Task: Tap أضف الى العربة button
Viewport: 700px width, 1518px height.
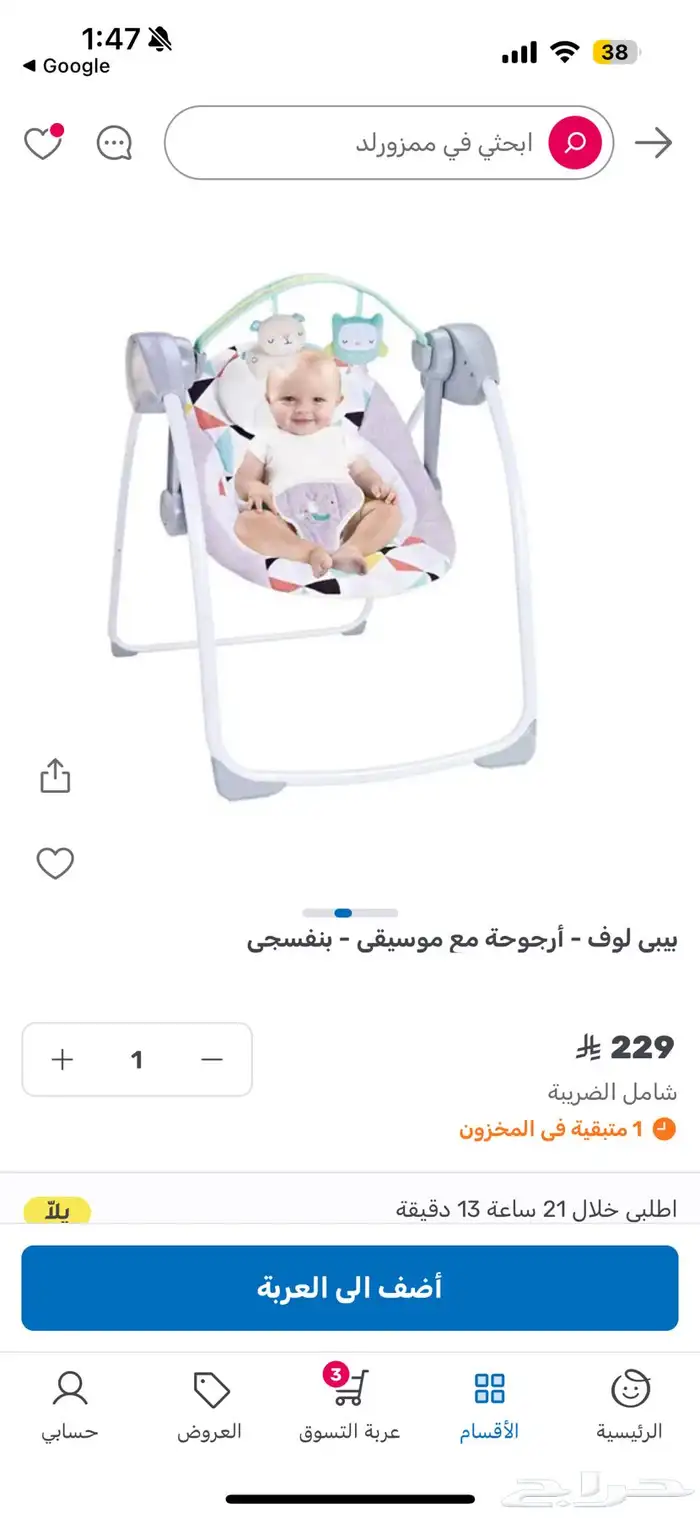Action: click(x=350, y=1288)
